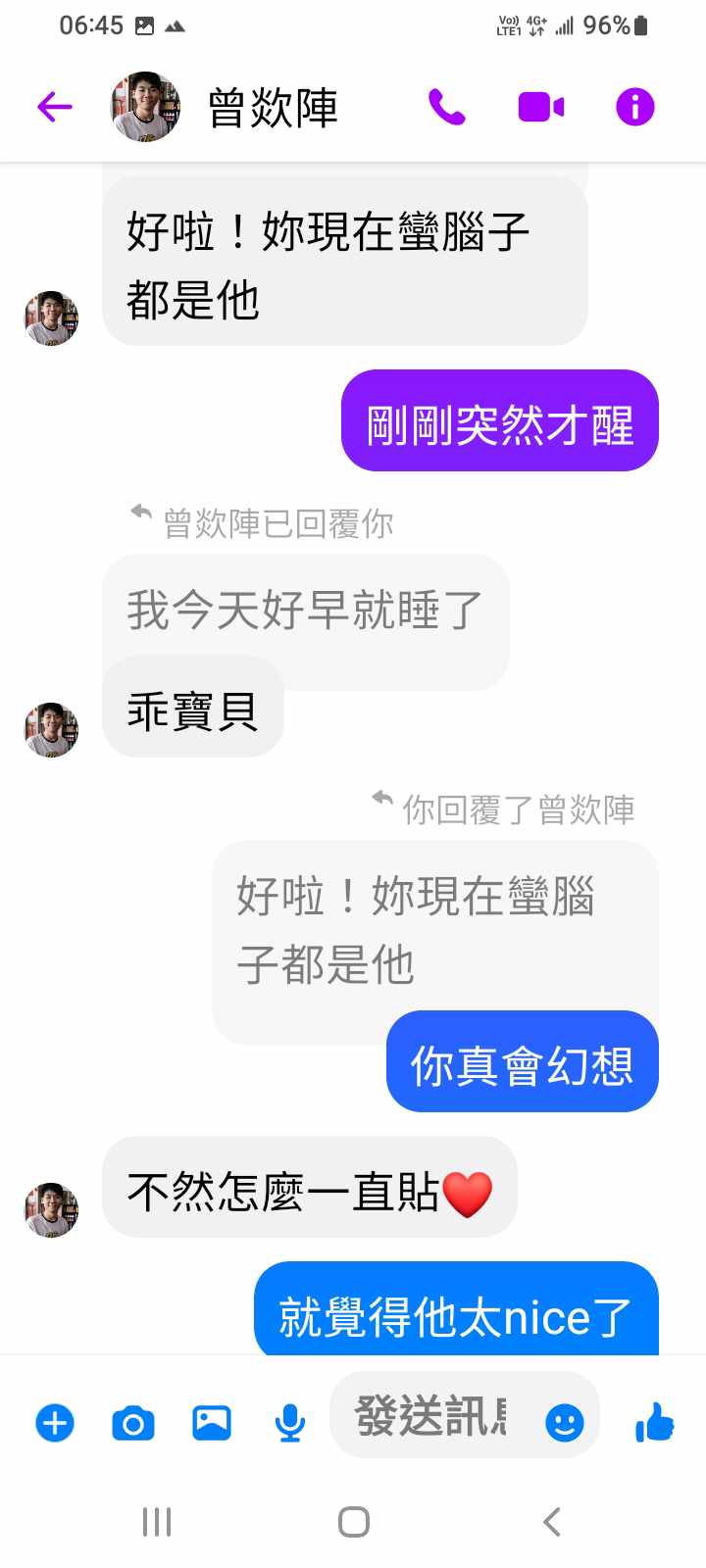
Task: Open the plus menu for more actions
Action: tap(55, 1422)
